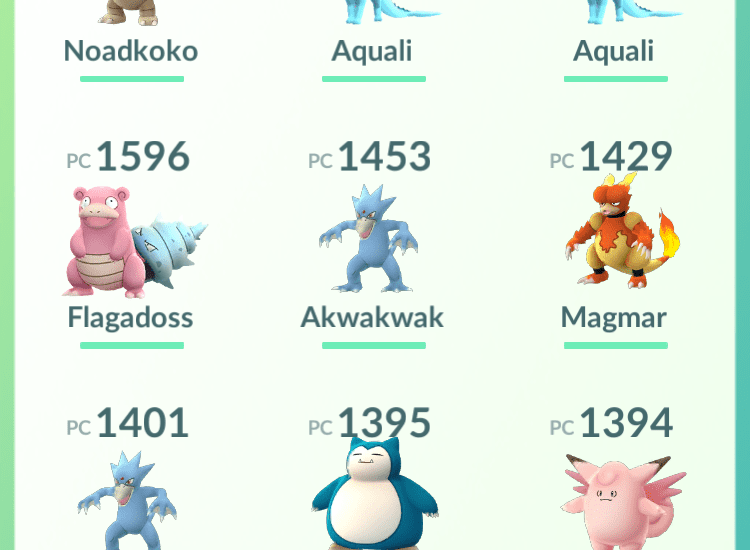Screen dimensions: 750x550
Task: Open the blue Pokémon with PC 1401
Action: coord(131,500)
